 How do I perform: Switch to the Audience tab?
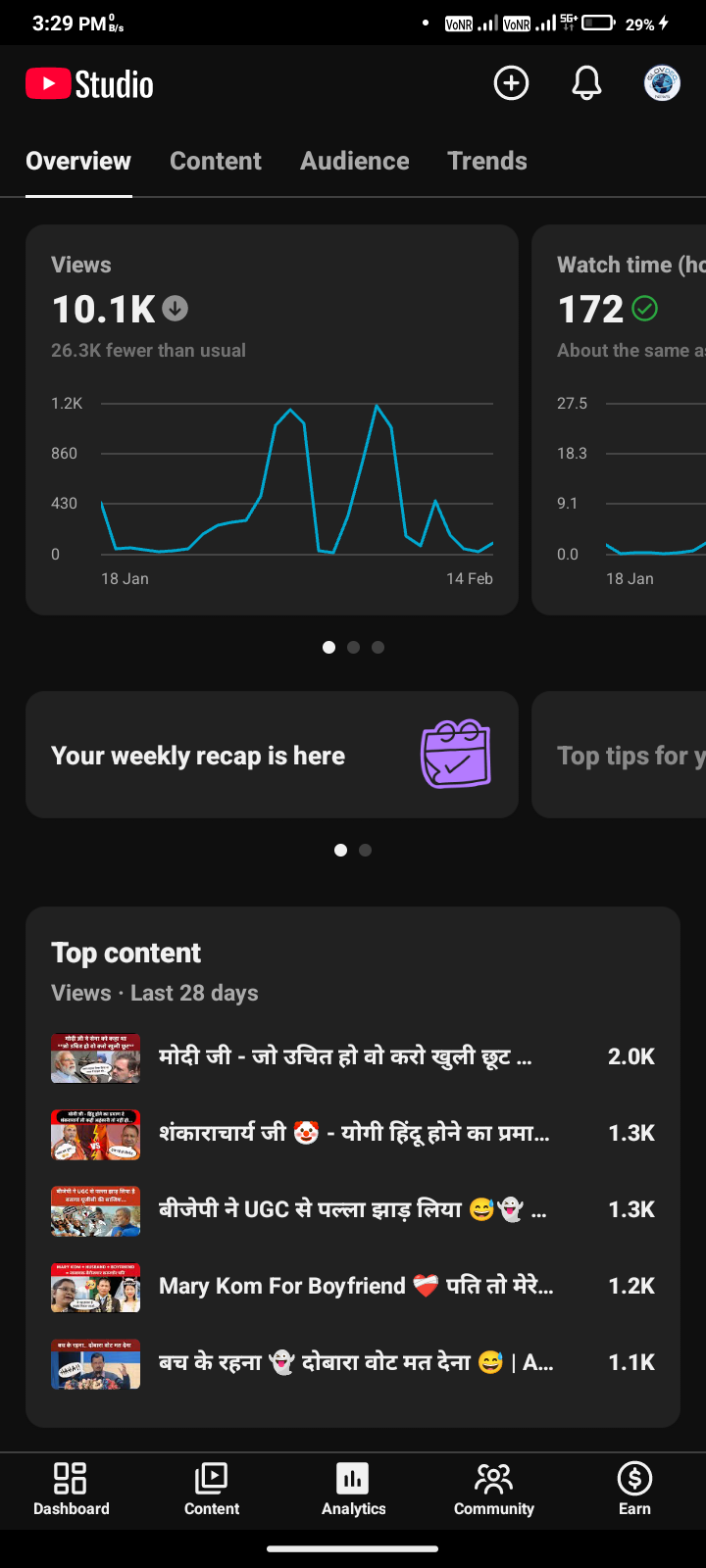coord(355,161)
